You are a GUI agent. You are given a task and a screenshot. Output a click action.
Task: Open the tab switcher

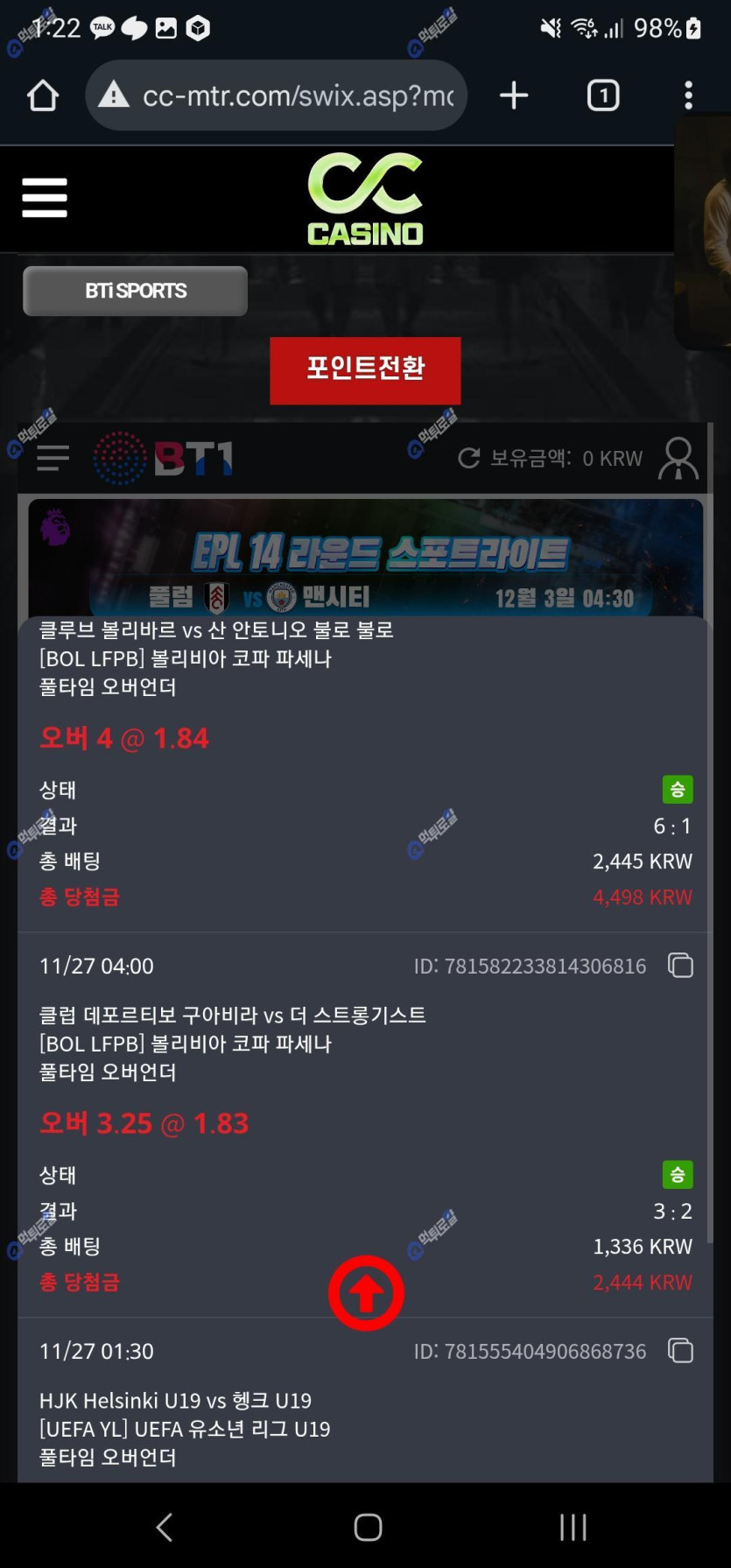point(602,95)
